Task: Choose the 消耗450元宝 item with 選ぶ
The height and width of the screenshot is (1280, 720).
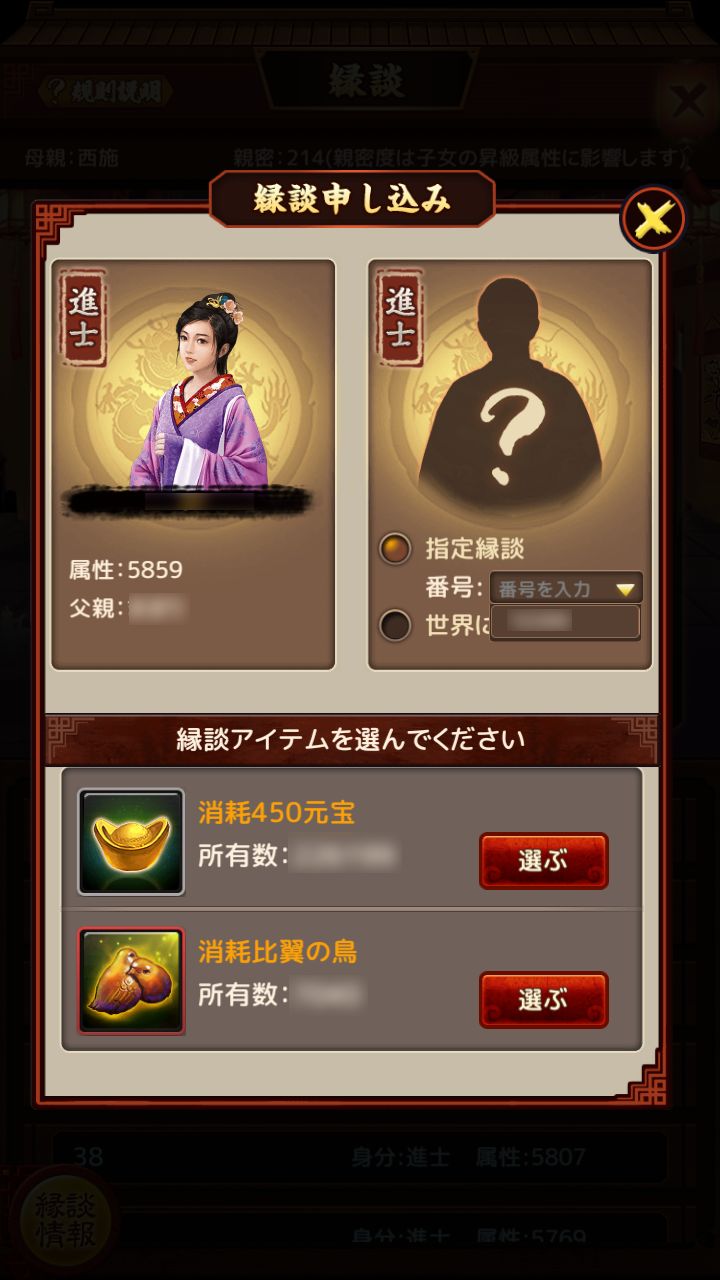Action: tap(543, 861)
